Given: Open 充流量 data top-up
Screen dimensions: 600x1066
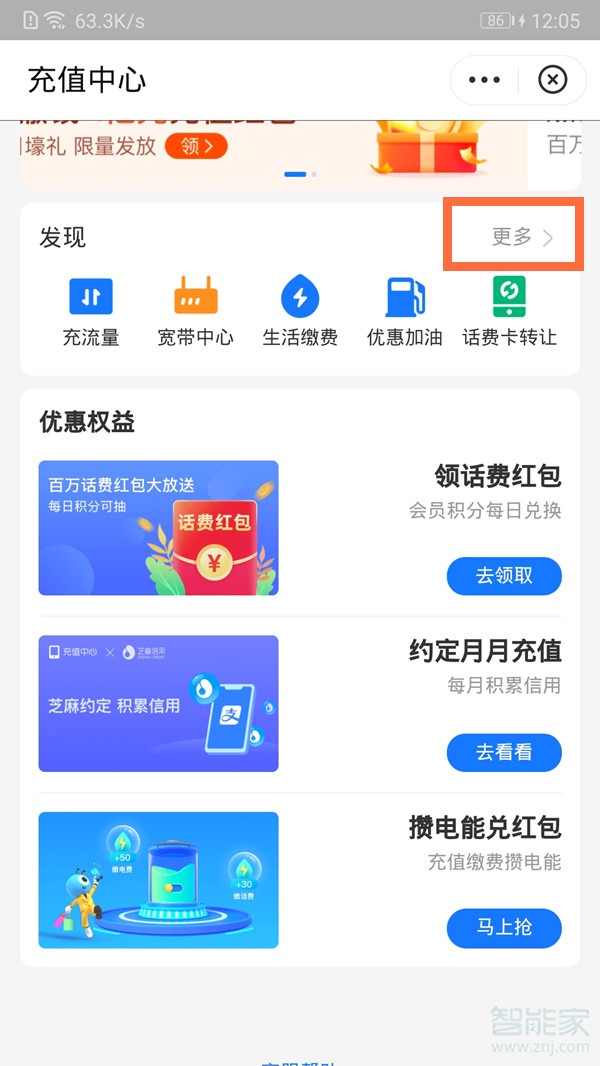Looking at the screenshot, I should coord(91,312).
